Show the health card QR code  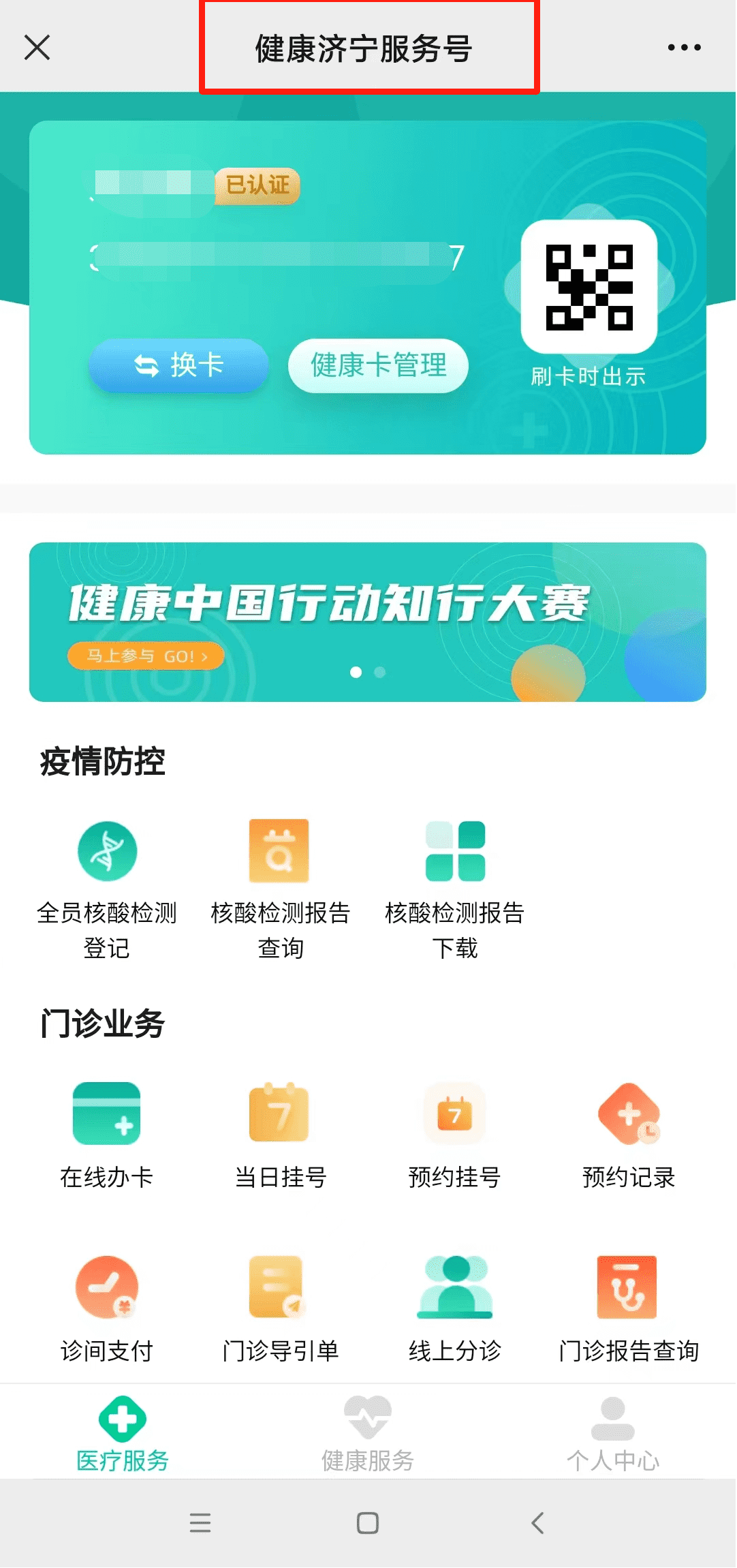tap(589, 287)
